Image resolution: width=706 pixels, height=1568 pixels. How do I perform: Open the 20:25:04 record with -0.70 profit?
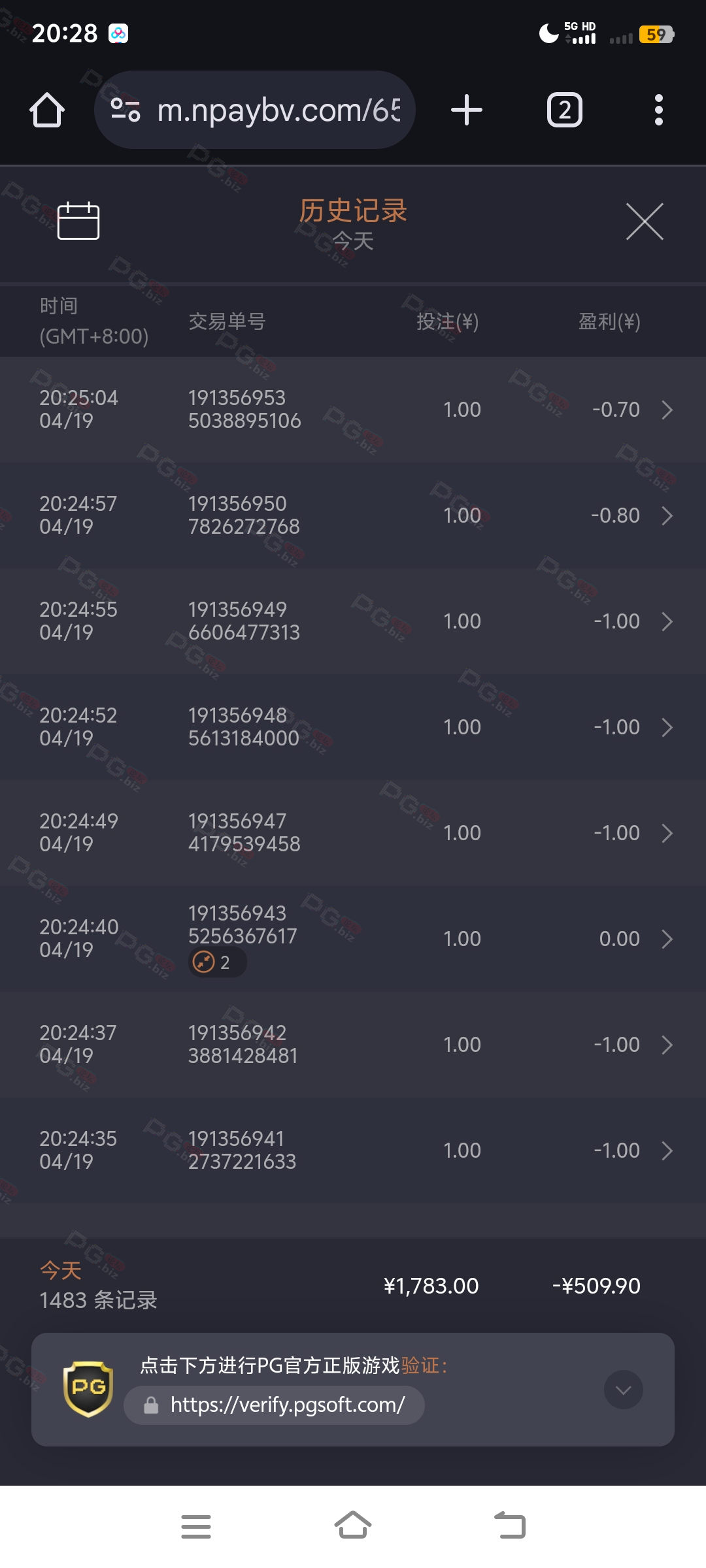[x=353, y=410]
